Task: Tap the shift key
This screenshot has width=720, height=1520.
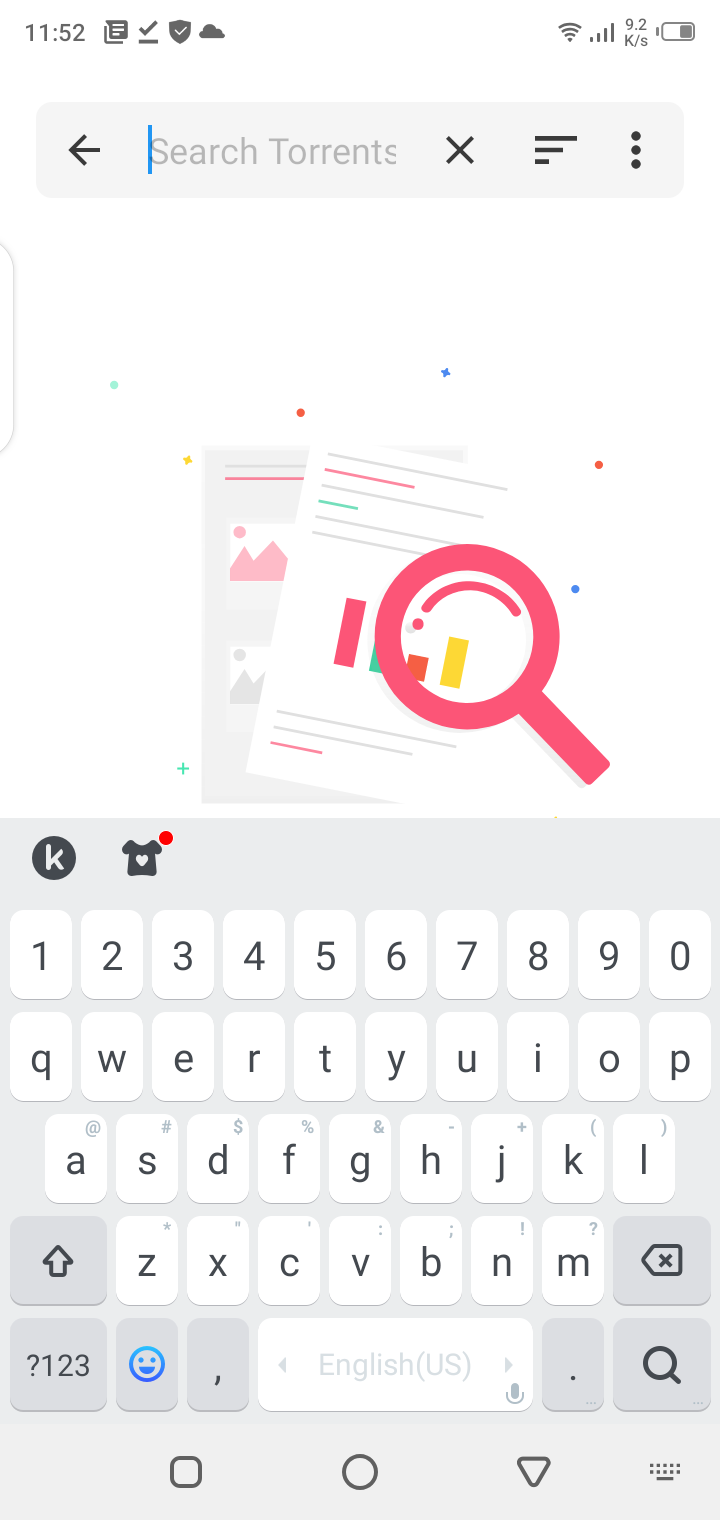Action: pyautogui.click(x=58, y=1260)
